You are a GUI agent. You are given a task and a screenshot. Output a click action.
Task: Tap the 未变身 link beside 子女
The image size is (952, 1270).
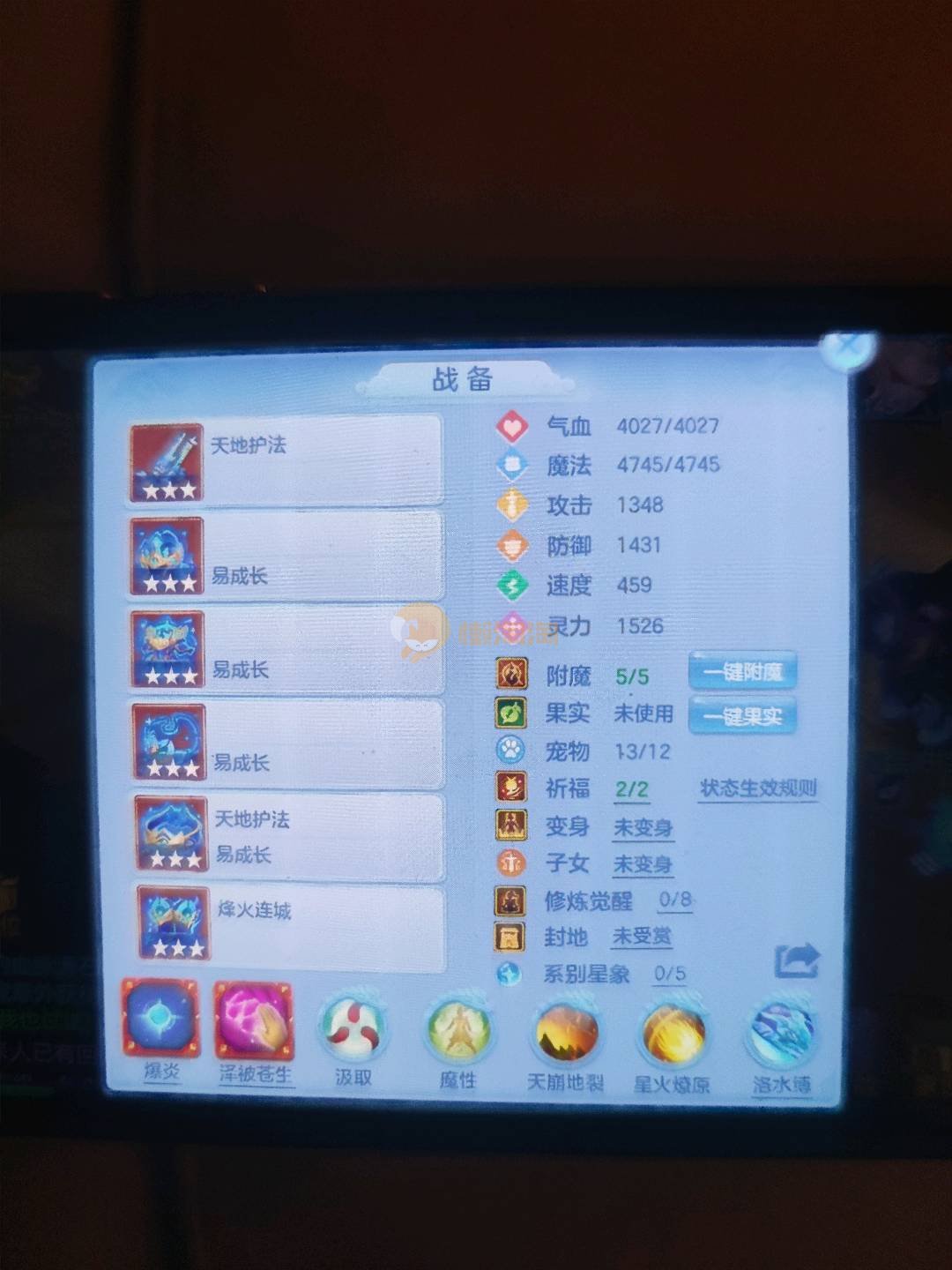[x=643, y=864]
